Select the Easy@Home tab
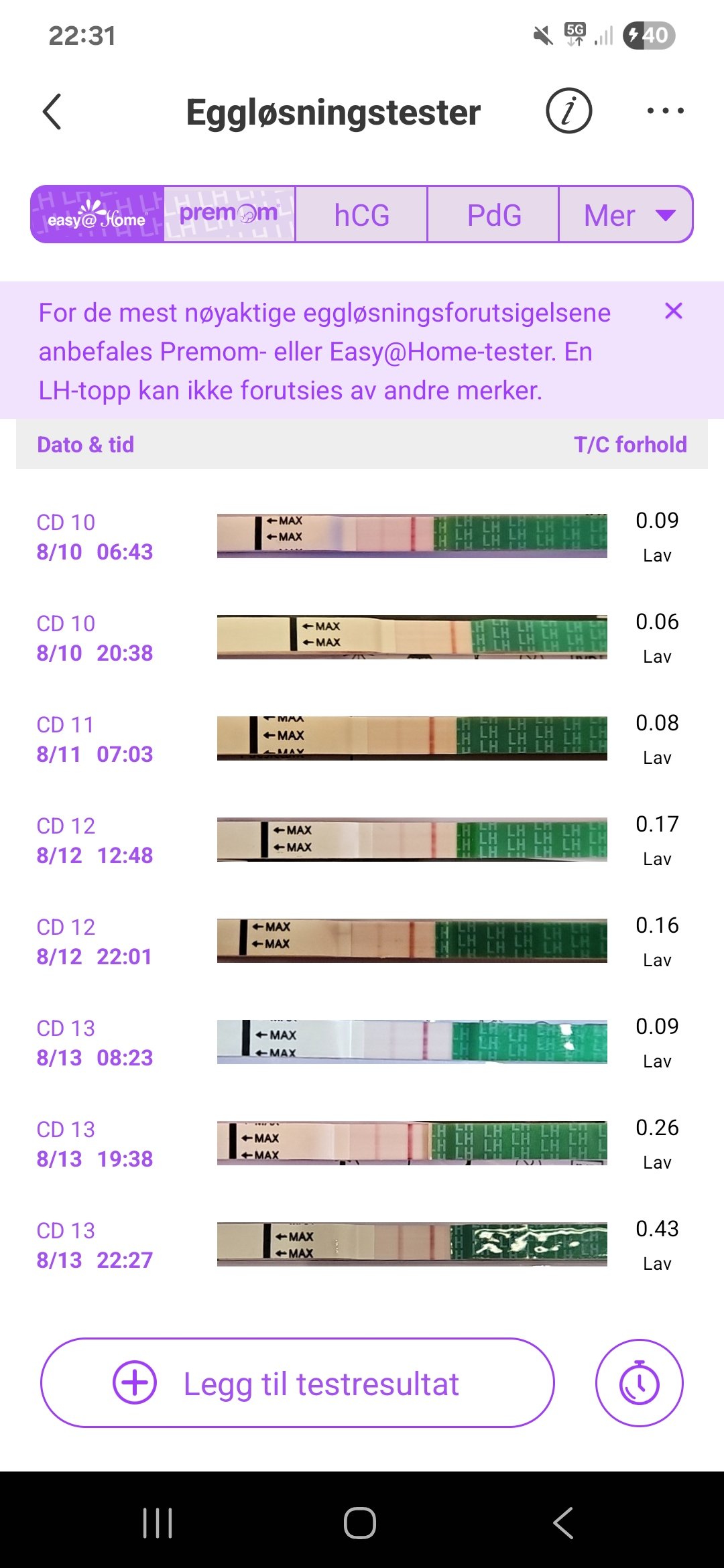Viewport: 724px width, 1568px height. (x=97, y=214)
